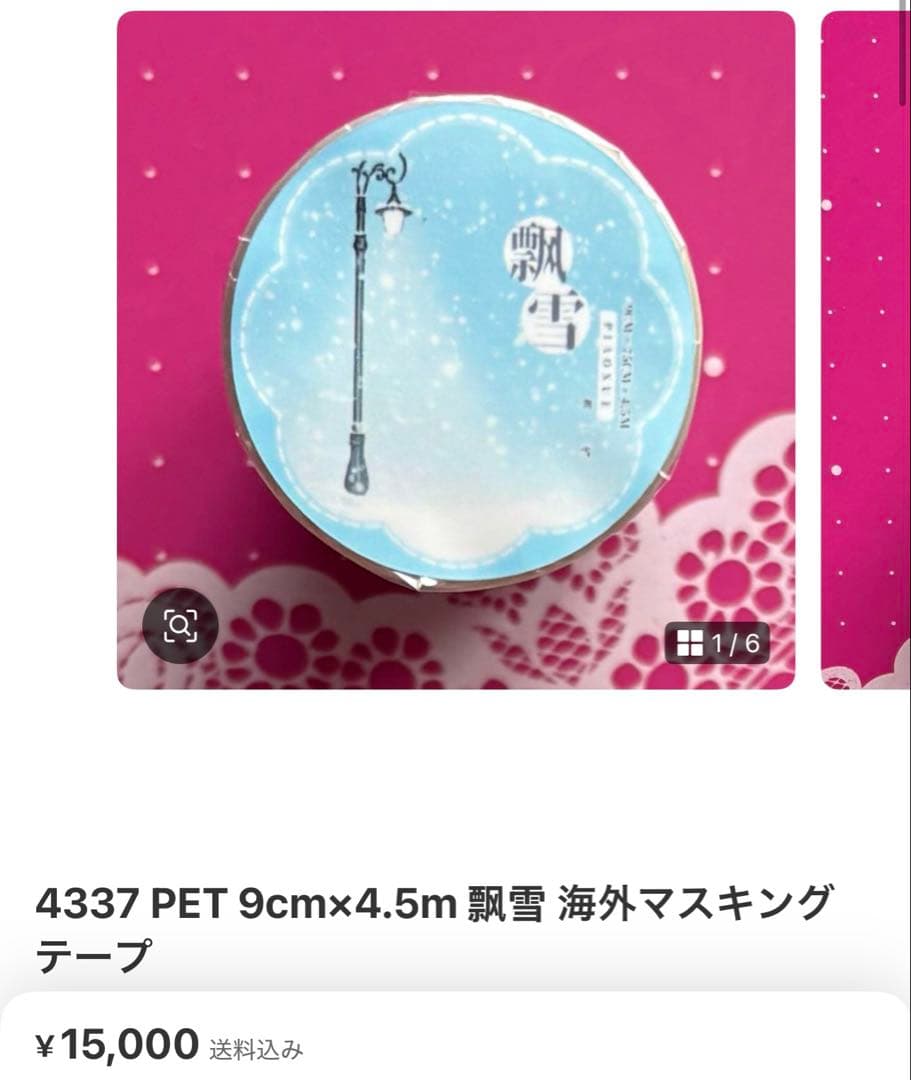Open the 飘雪 tape product photo

[x=456, y=340]
